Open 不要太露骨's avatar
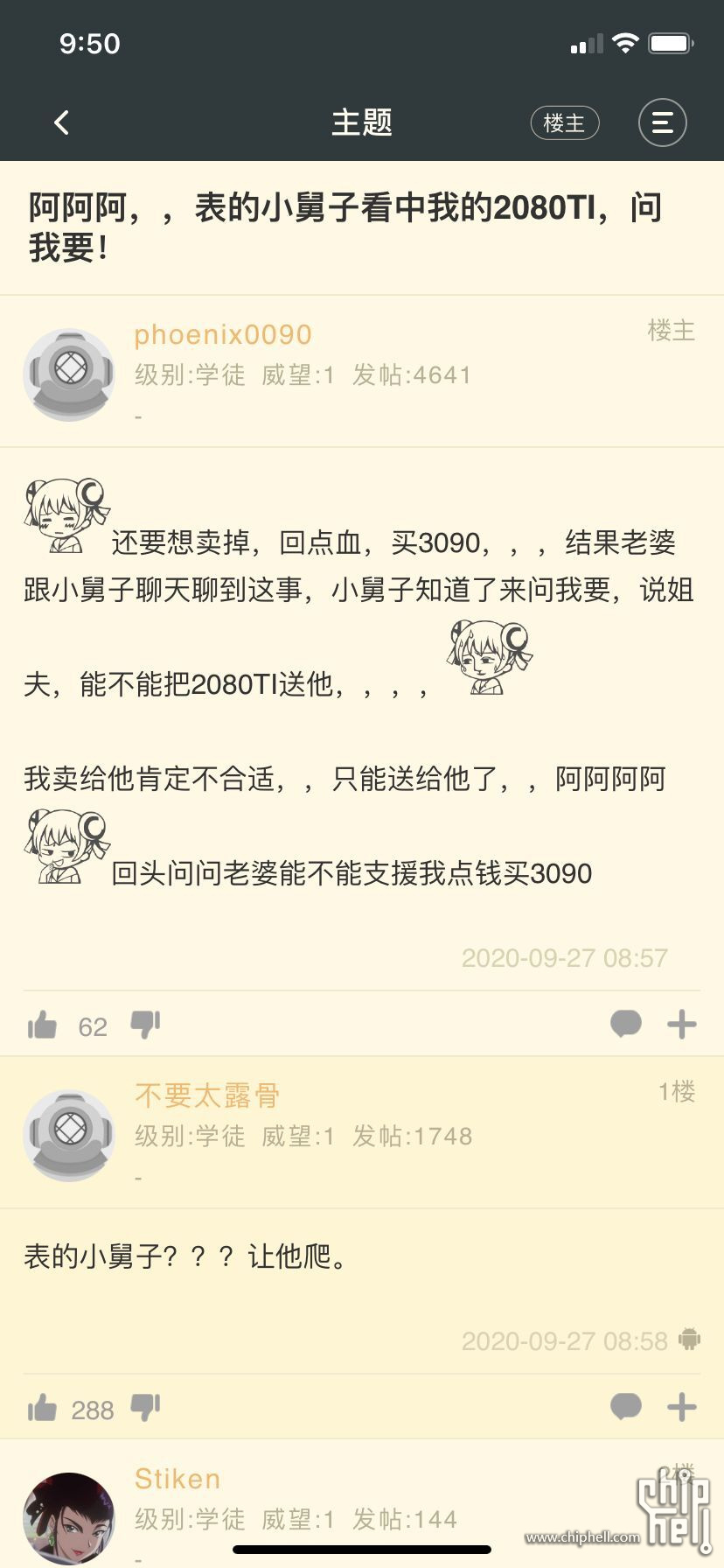Image resolution: width=724 pixels, height=1568 pixels. coord(69,1135)
